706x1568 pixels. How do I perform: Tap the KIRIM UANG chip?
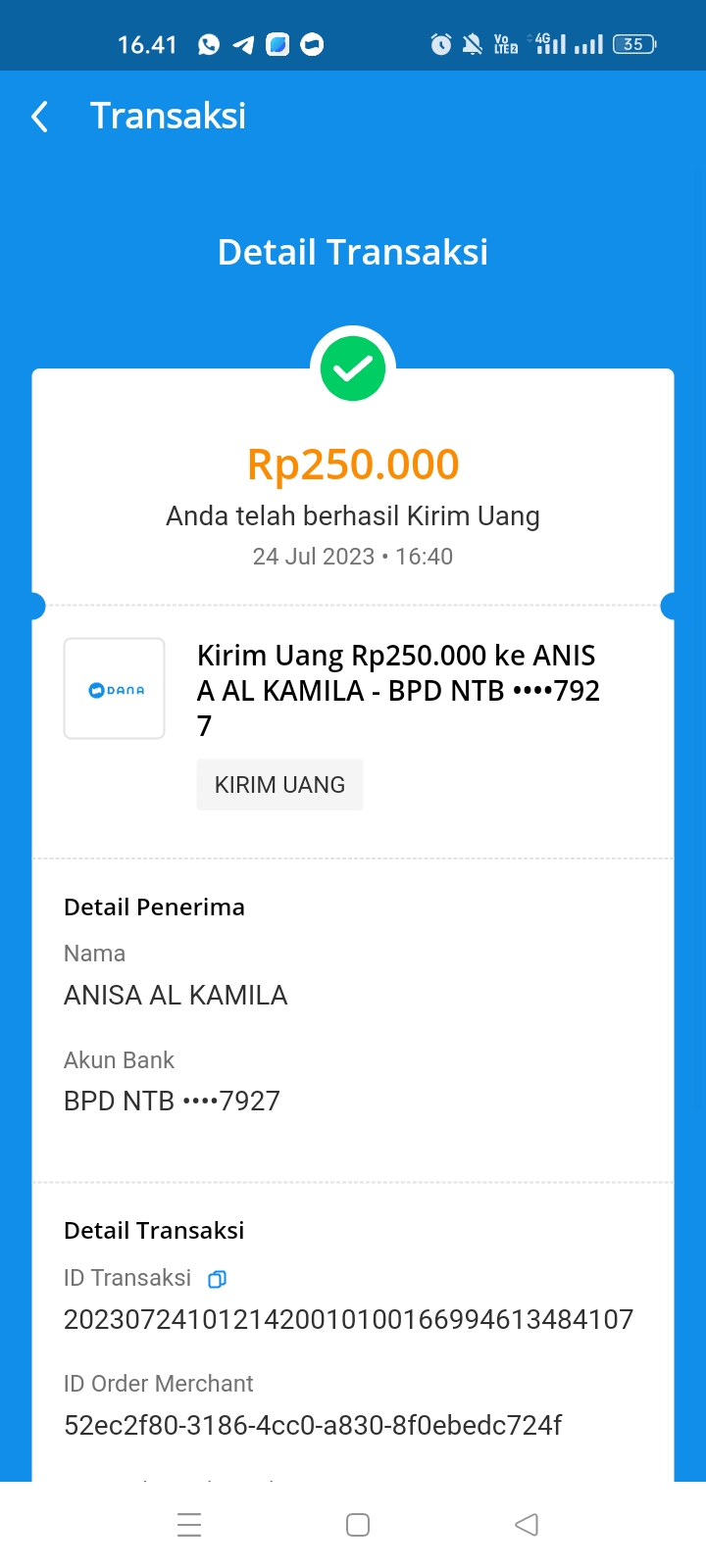[x=279, y=785]
